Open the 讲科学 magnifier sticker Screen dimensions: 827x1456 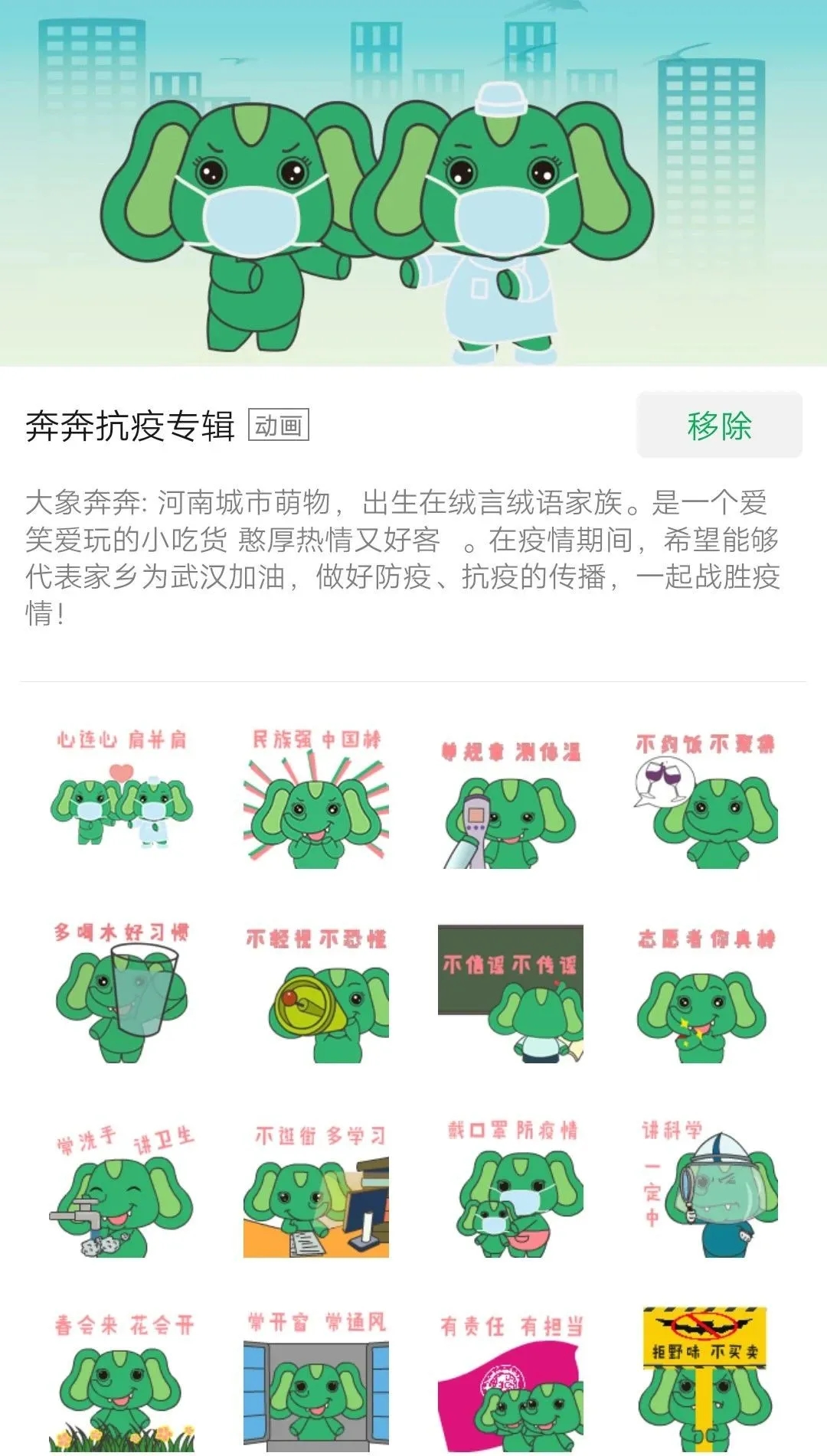click(705, 1190)
